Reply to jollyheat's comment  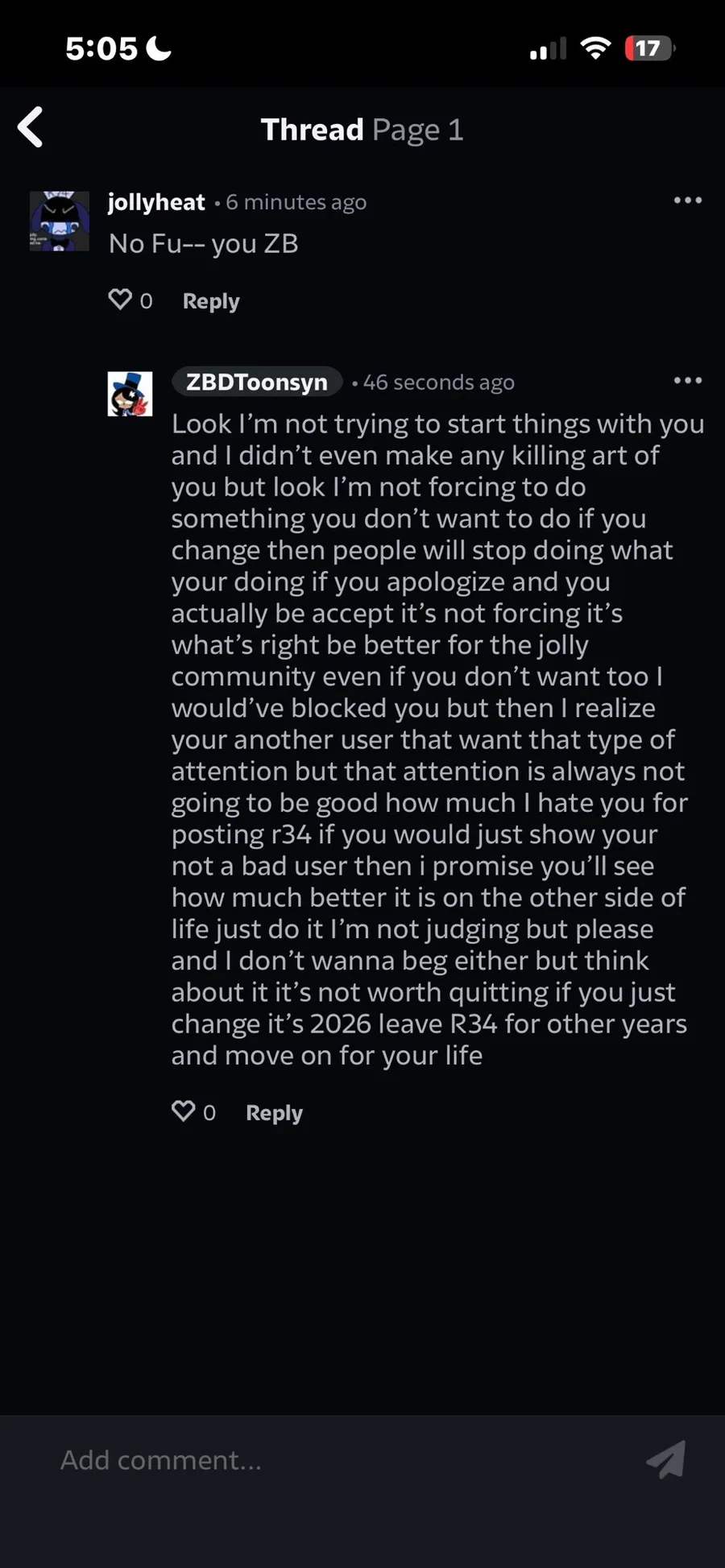coord(210,301)
